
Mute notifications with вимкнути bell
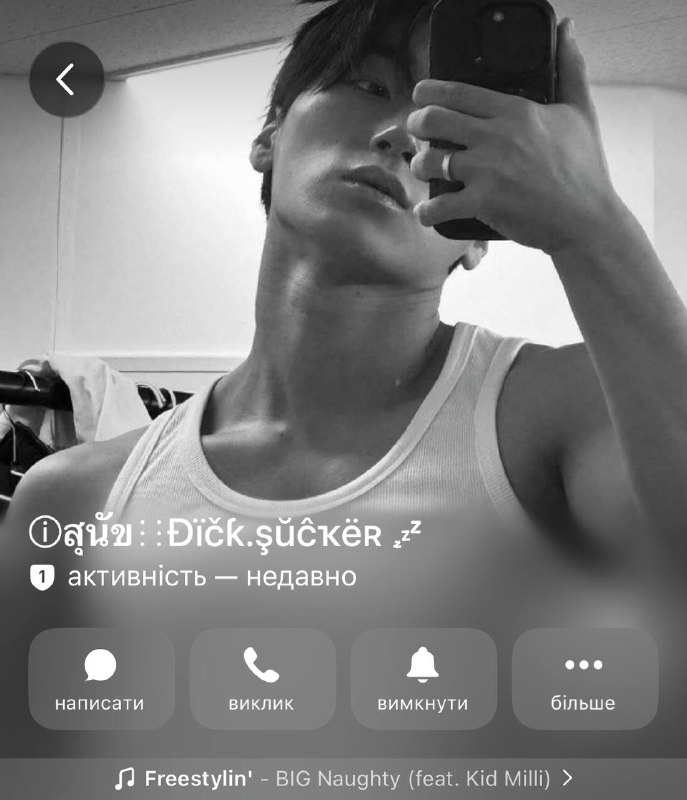(424, 679)
